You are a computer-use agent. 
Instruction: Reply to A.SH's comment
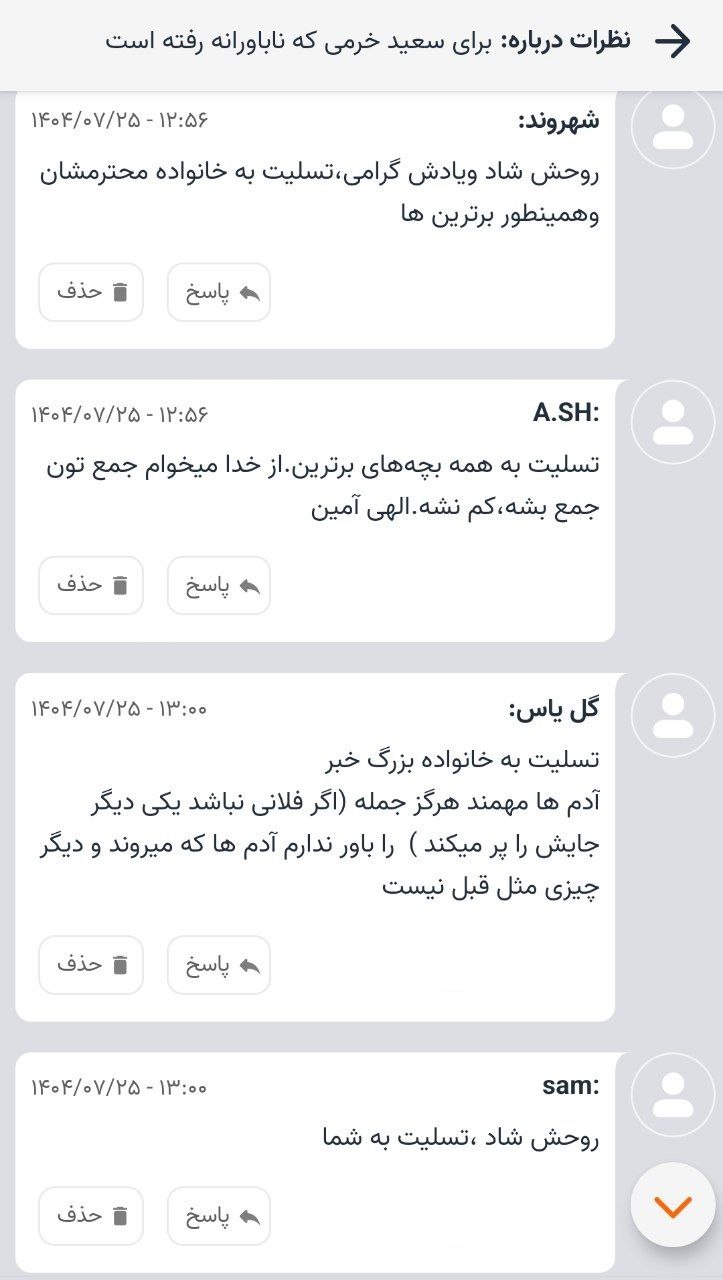click(x=219, y=585)
